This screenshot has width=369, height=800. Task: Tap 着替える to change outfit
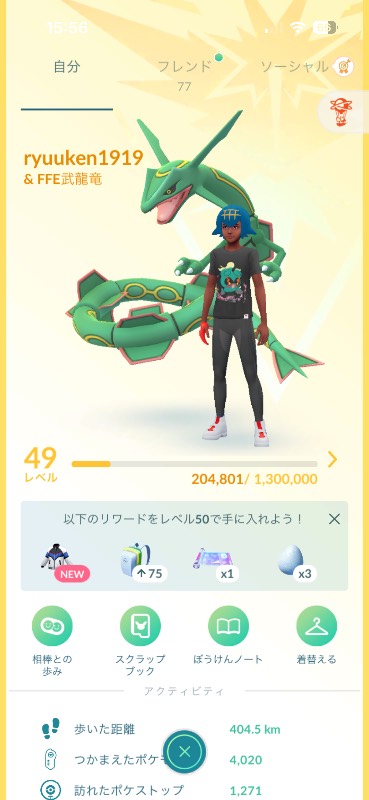coord(317,635)
